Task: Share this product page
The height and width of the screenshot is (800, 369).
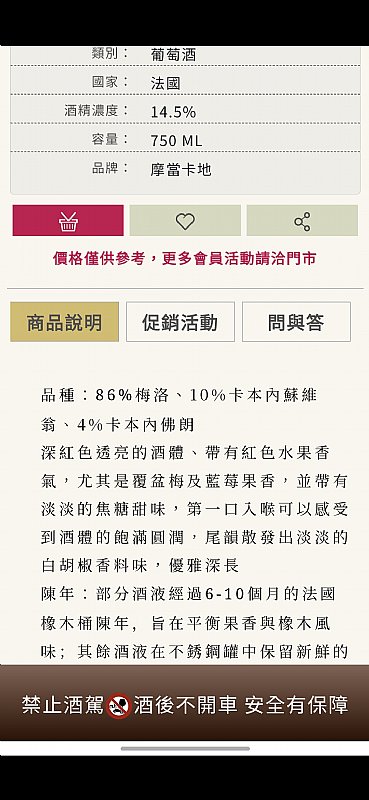Action: coord(302,220)
